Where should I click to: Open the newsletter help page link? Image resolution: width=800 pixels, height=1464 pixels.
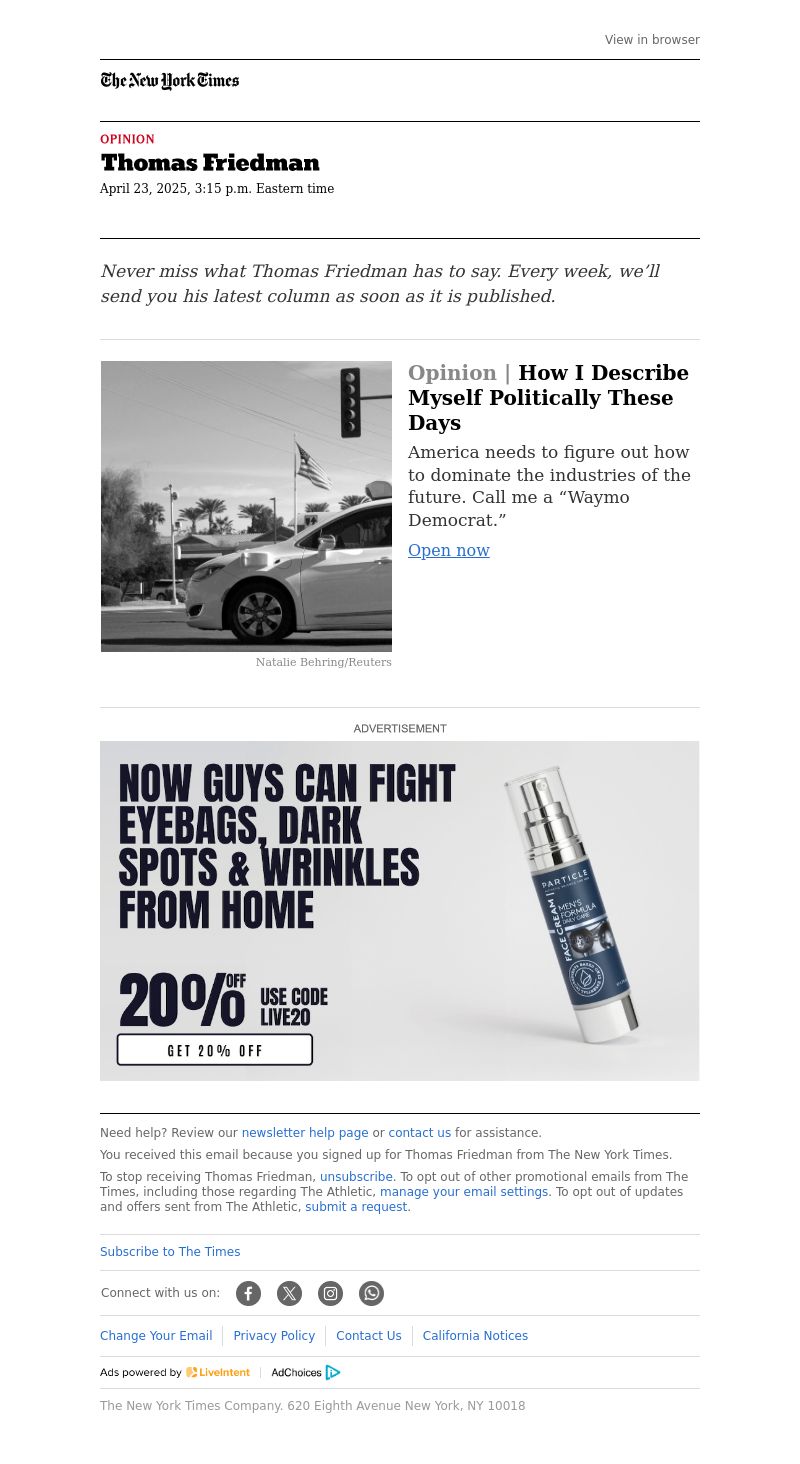pyautogui.click(x=305, y=1133)
